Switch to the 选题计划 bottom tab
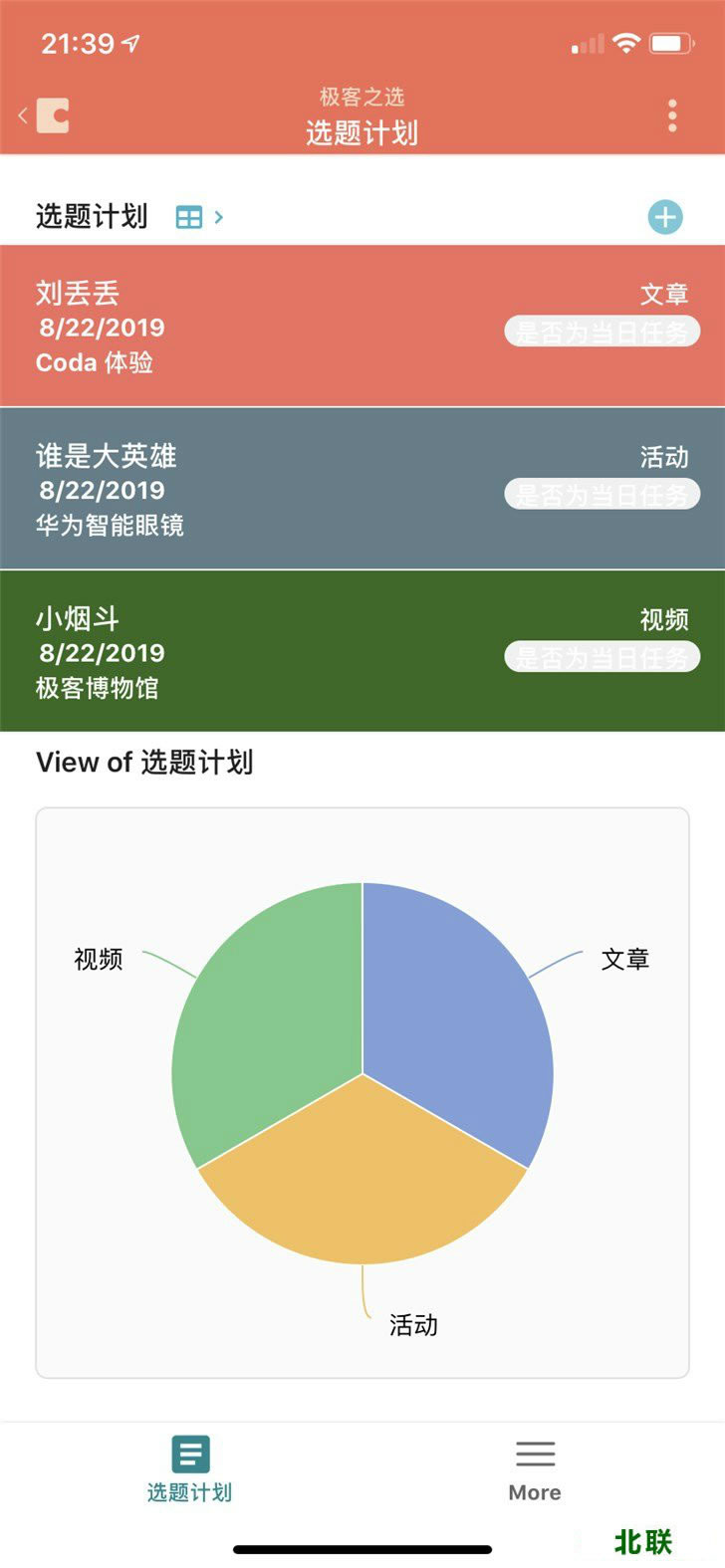 click(x=189, y=1468)
